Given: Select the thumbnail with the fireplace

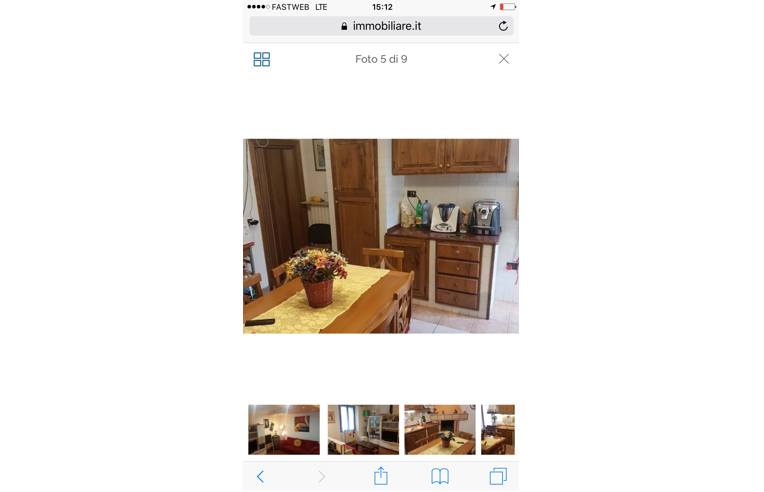Looking at the screenshot, I should click(440, 429).
